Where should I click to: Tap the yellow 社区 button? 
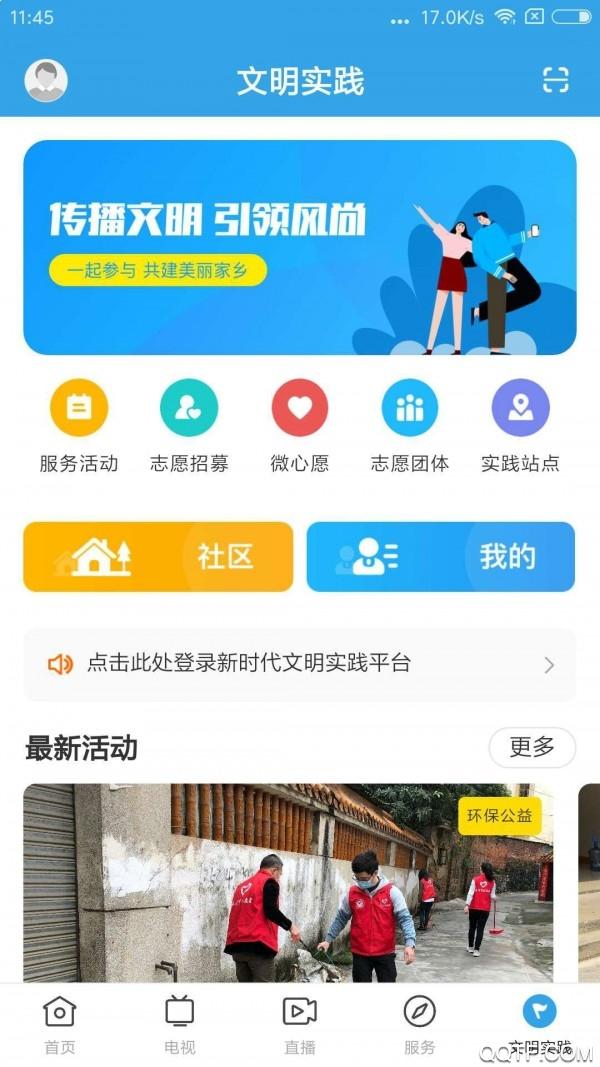pos(158,557)
